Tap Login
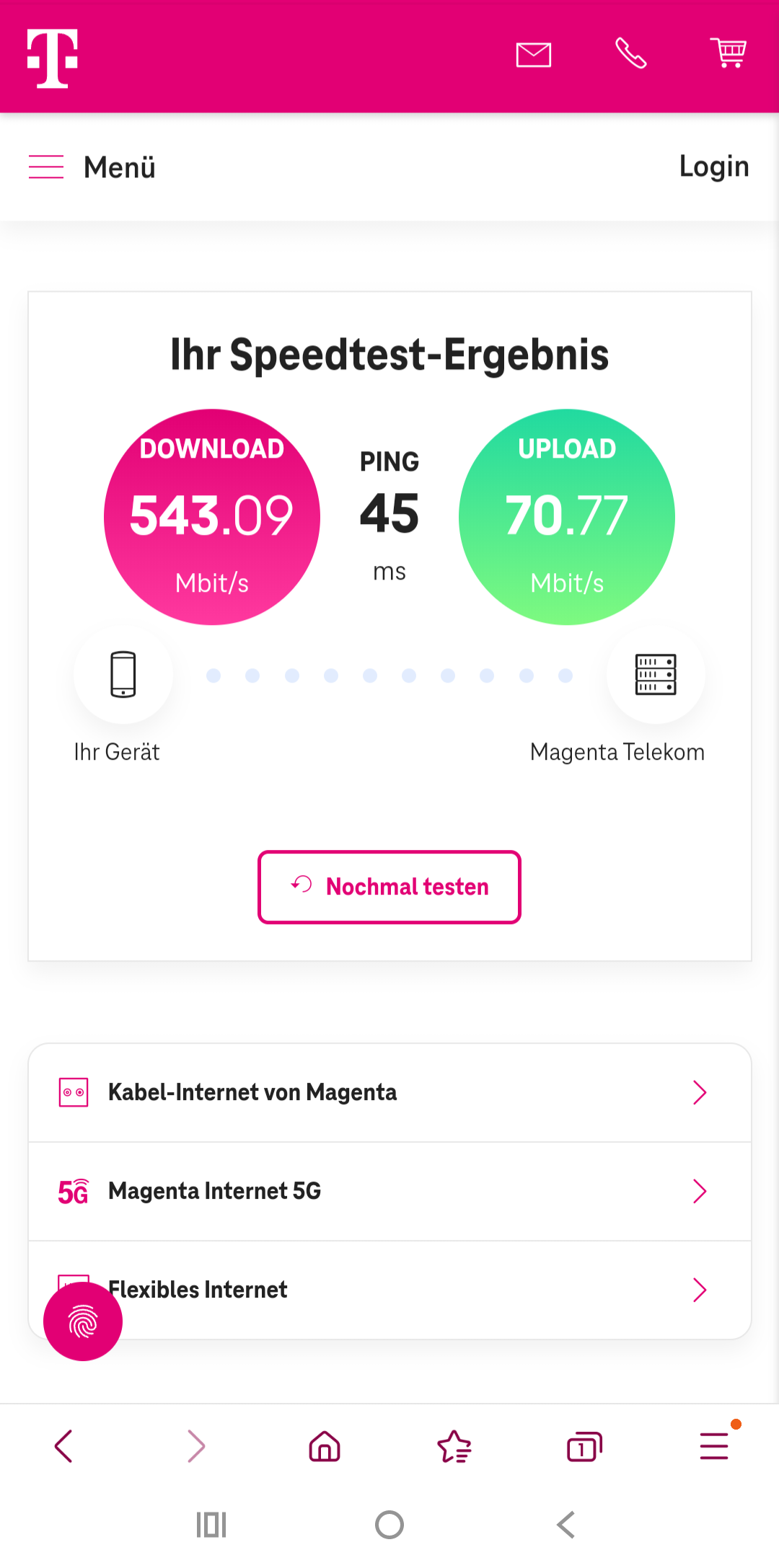The width and height of the screenshot is (779, 1568). point(714,167)
